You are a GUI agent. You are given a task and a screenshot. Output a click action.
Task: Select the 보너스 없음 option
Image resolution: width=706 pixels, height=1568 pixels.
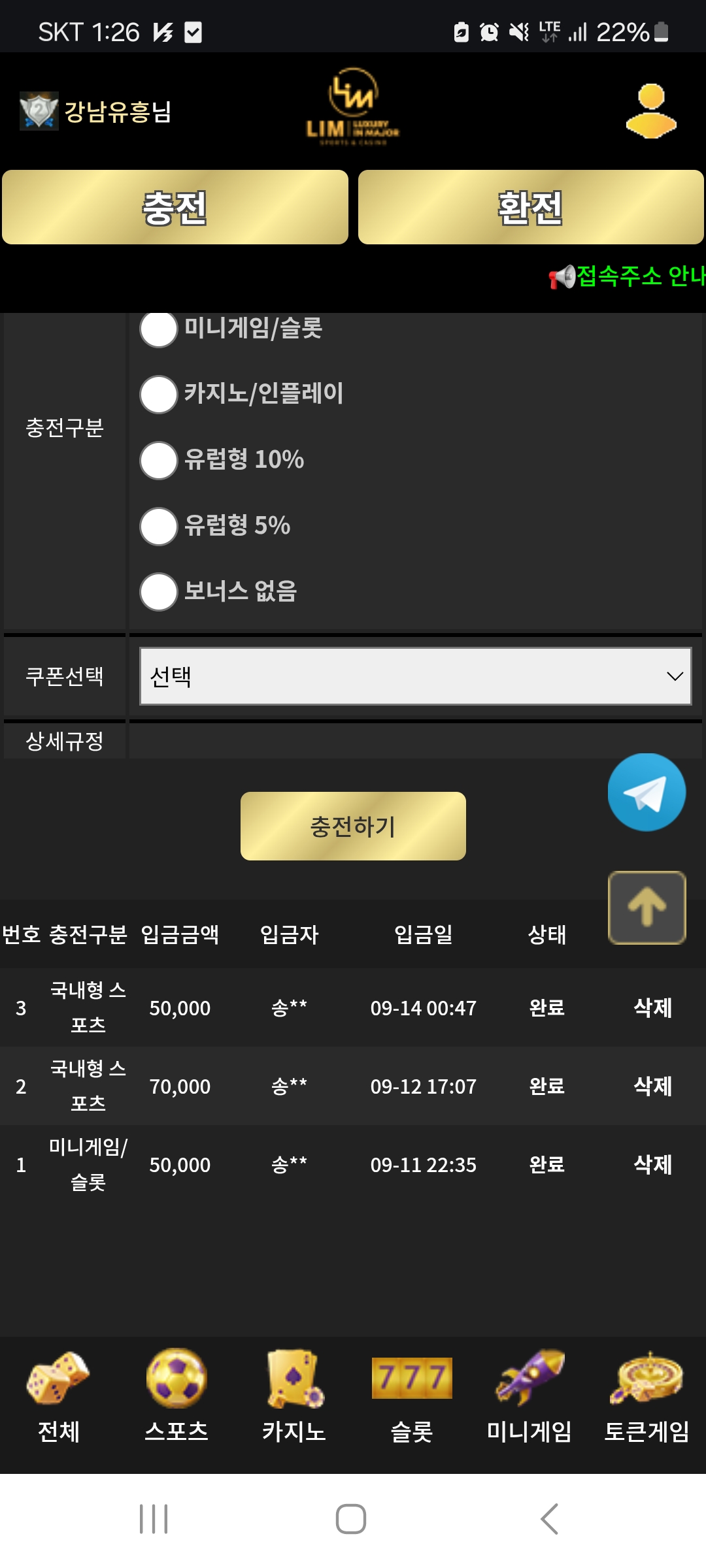pos(159,592)
